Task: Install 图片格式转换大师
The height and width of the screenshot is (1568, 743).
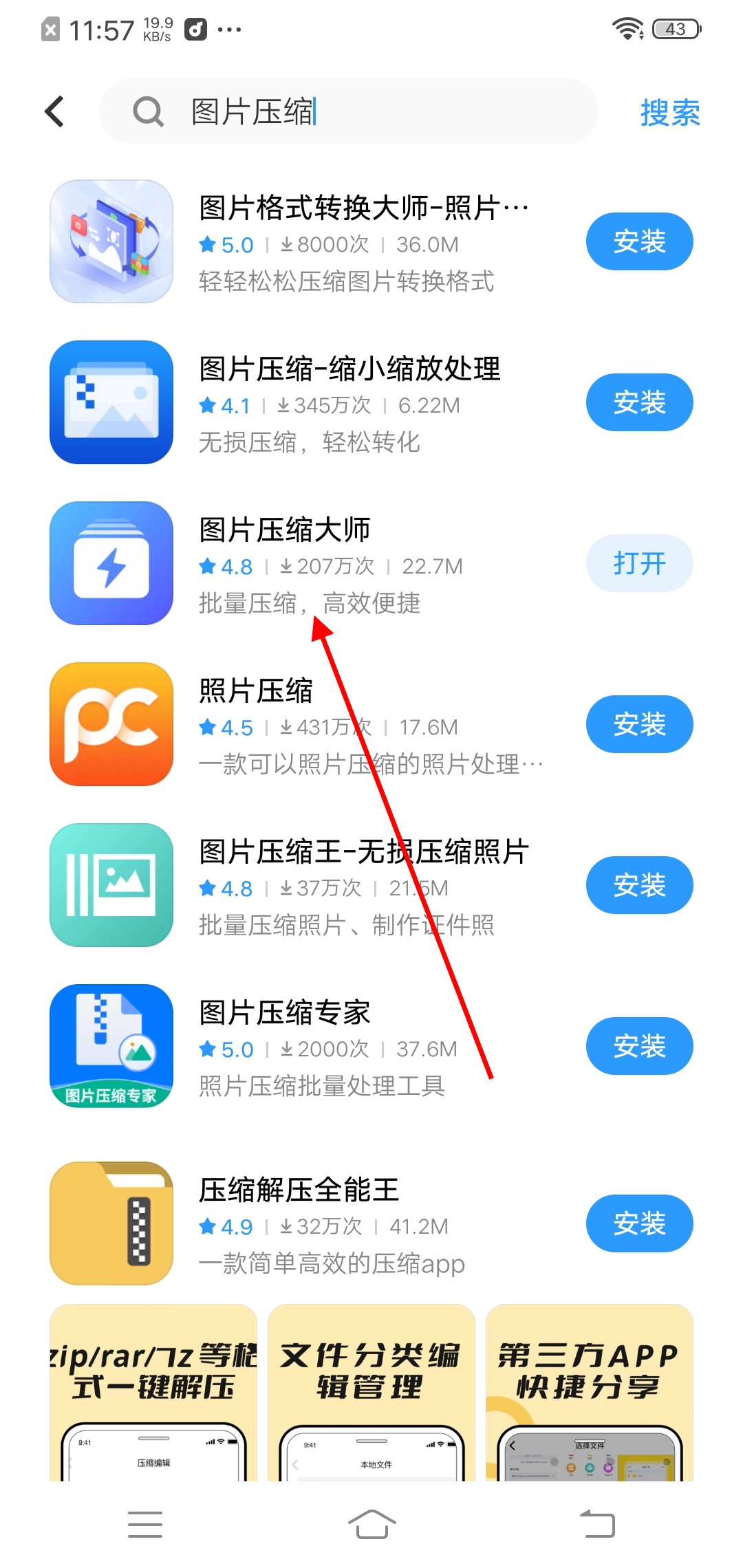Action: (639, 241)
